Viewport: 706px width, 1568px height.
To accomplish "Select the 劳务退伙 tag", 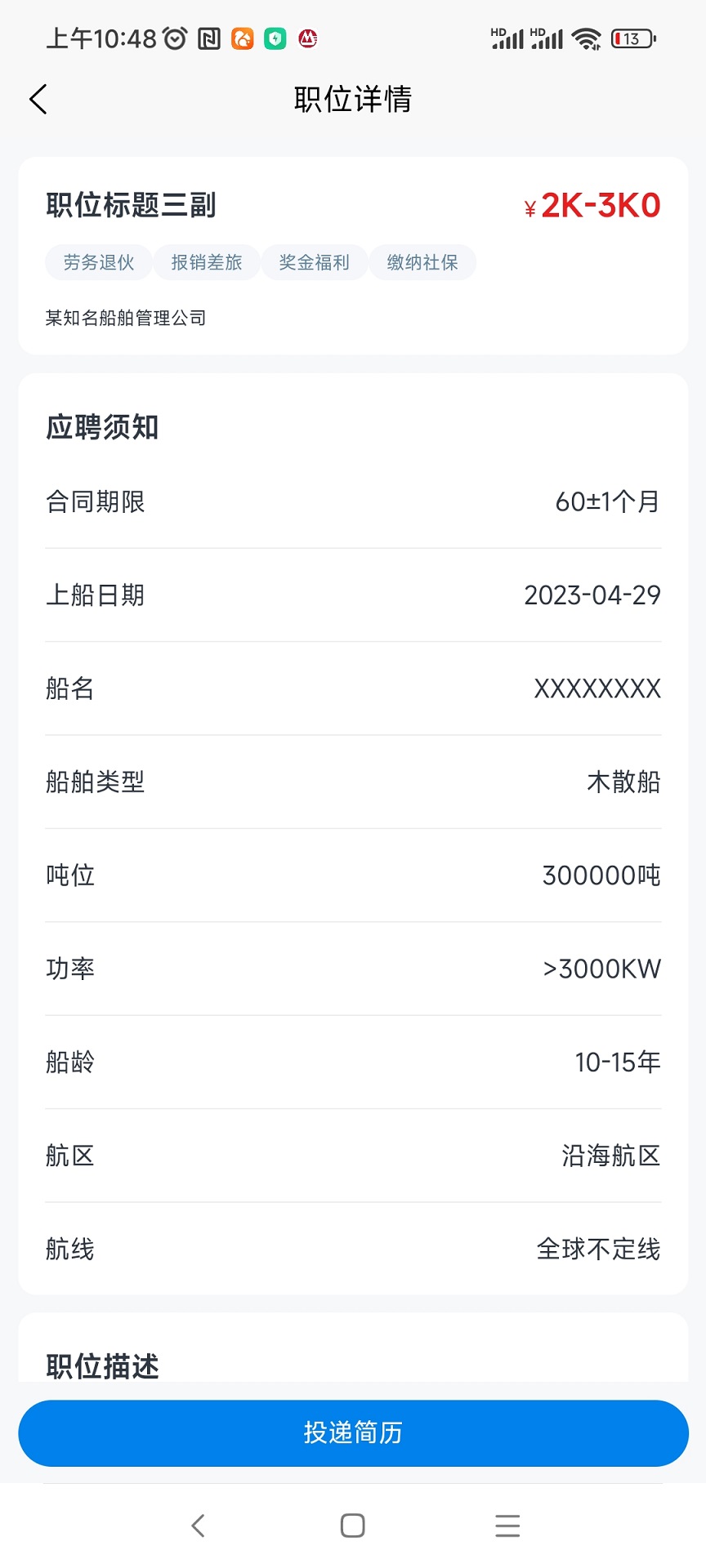I will pyautogui.click(x=97, y=262).
